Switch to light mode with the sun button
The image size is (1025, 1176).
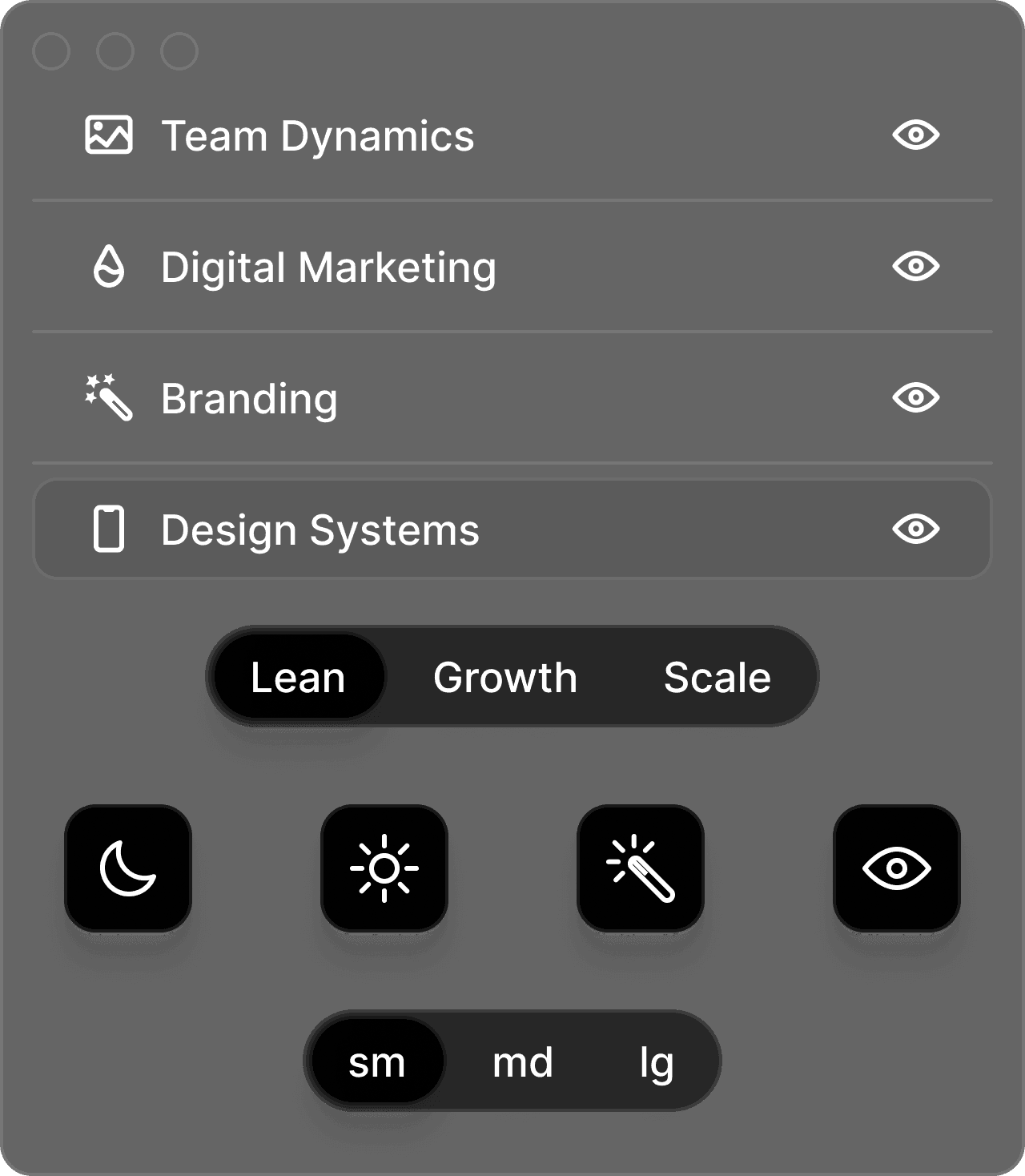(x=384, y=868)
